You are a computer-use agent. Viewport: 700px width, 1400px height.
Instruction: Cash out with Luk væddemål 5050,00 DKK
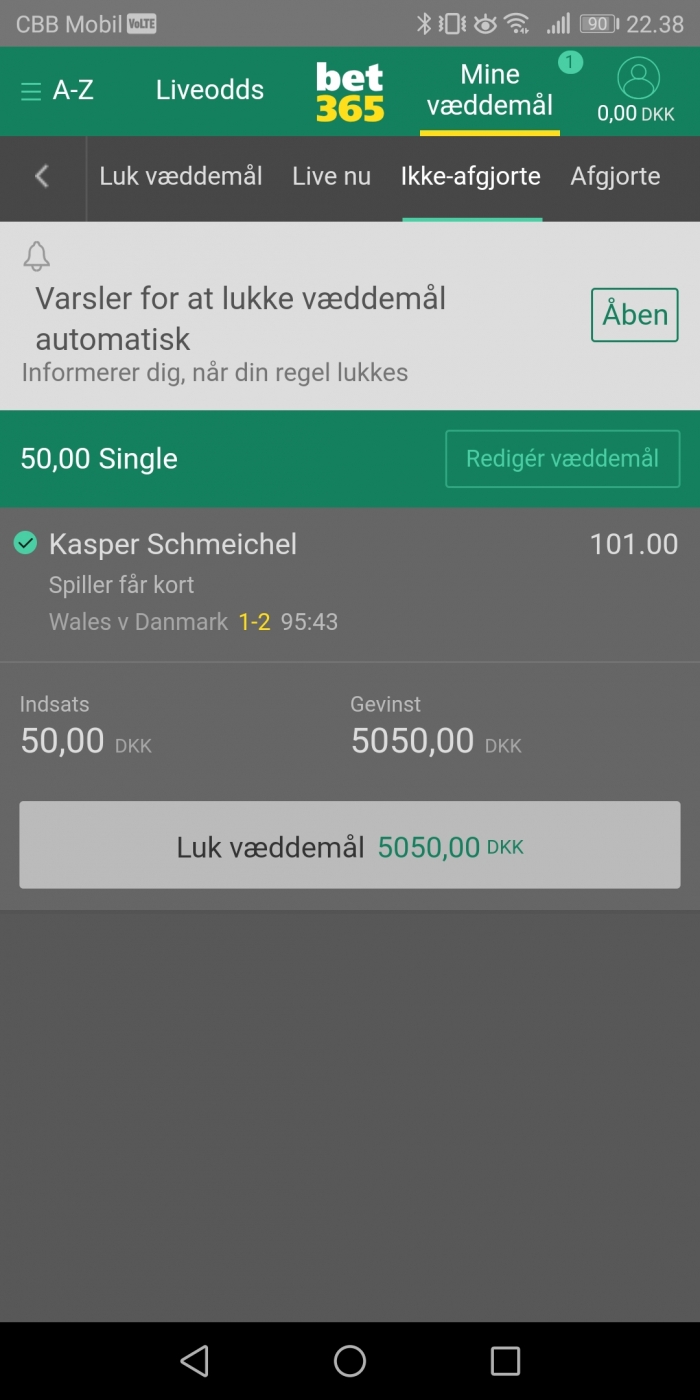(x=350, y=845)
